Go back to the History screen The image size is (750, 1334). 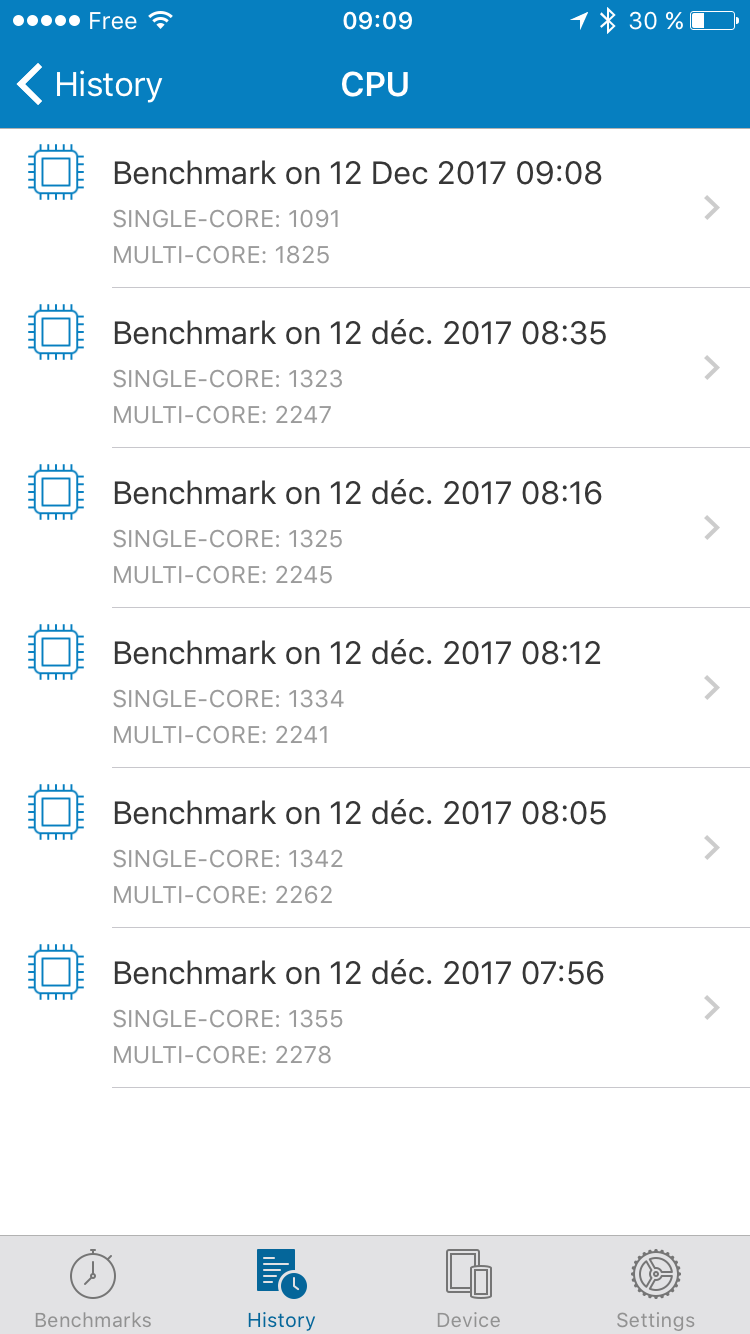(x=90, y=85)
